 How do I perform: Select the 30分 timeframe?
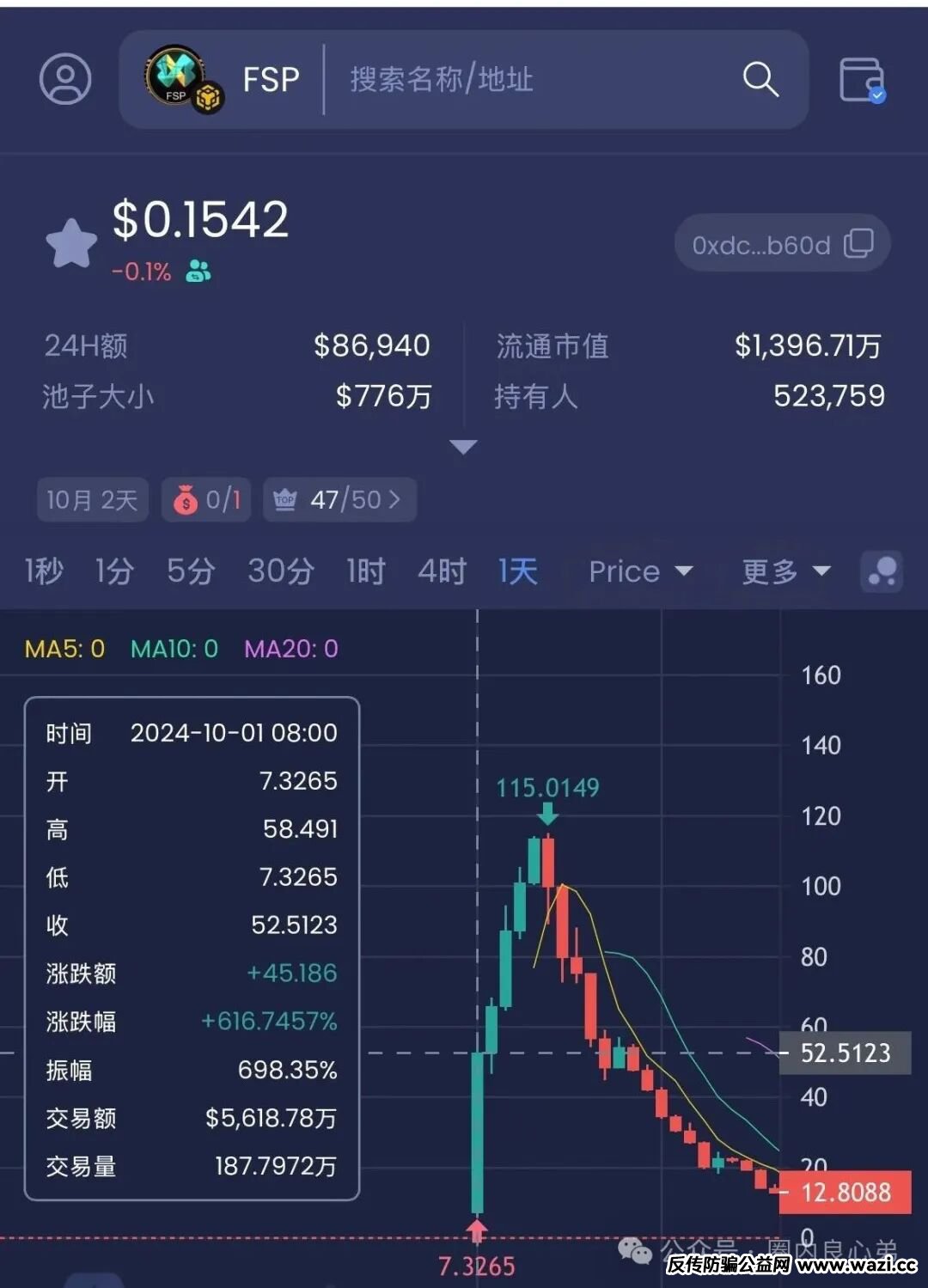point(281,571)
